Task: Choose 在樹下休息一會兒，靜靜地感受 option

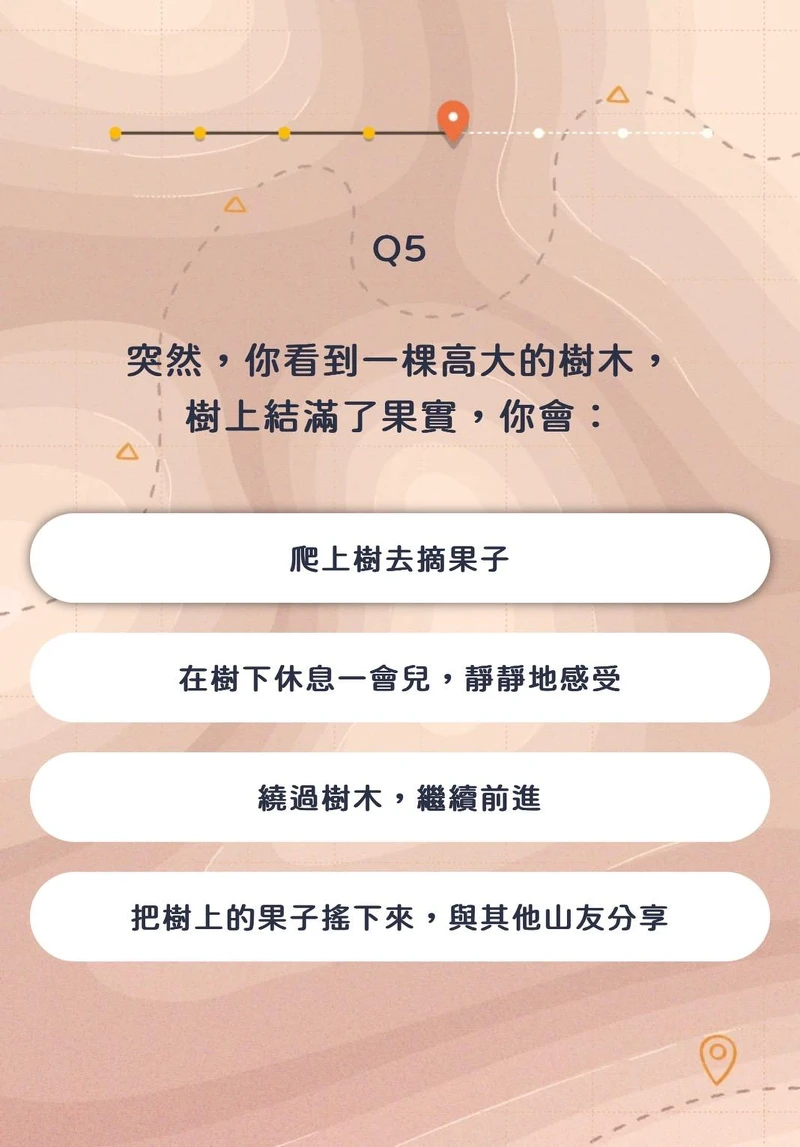Action: [400, 679]
